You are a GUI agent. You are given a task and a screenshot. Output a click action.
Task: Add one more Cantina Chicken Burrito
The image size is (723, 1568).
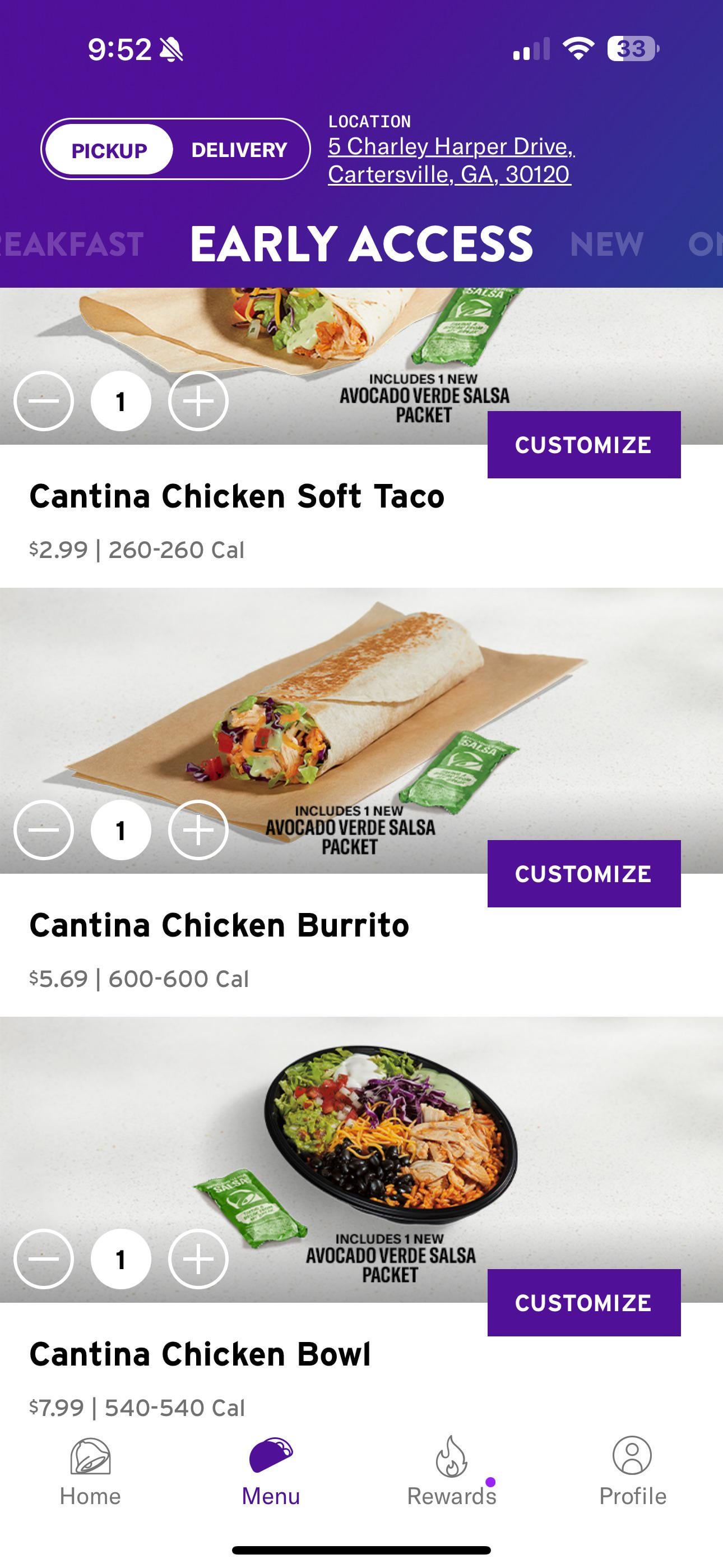coord(198,829)
